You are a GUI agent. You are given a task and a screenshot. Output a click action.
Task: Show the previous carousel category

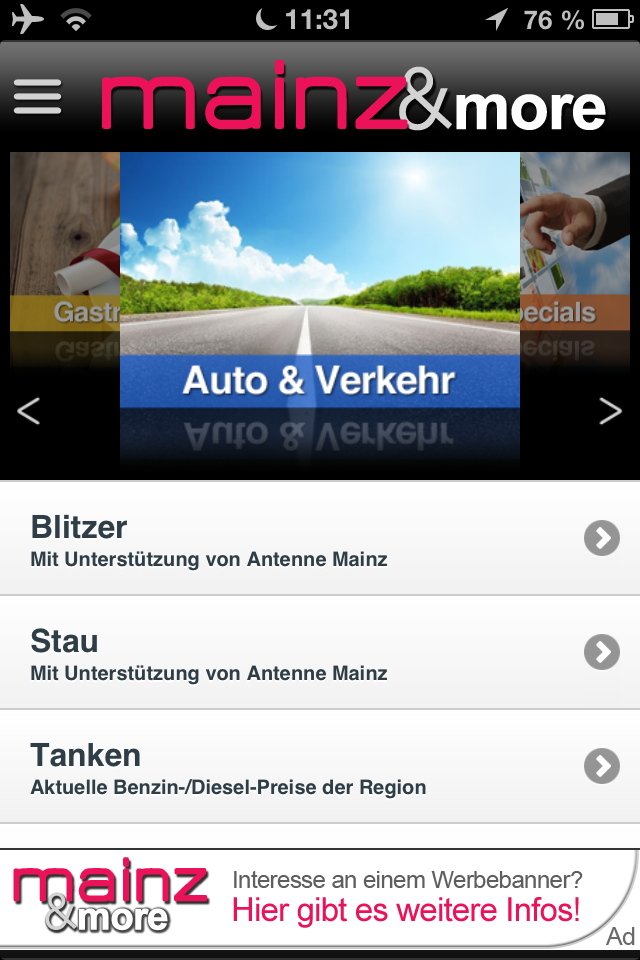[x=29, y=411]
